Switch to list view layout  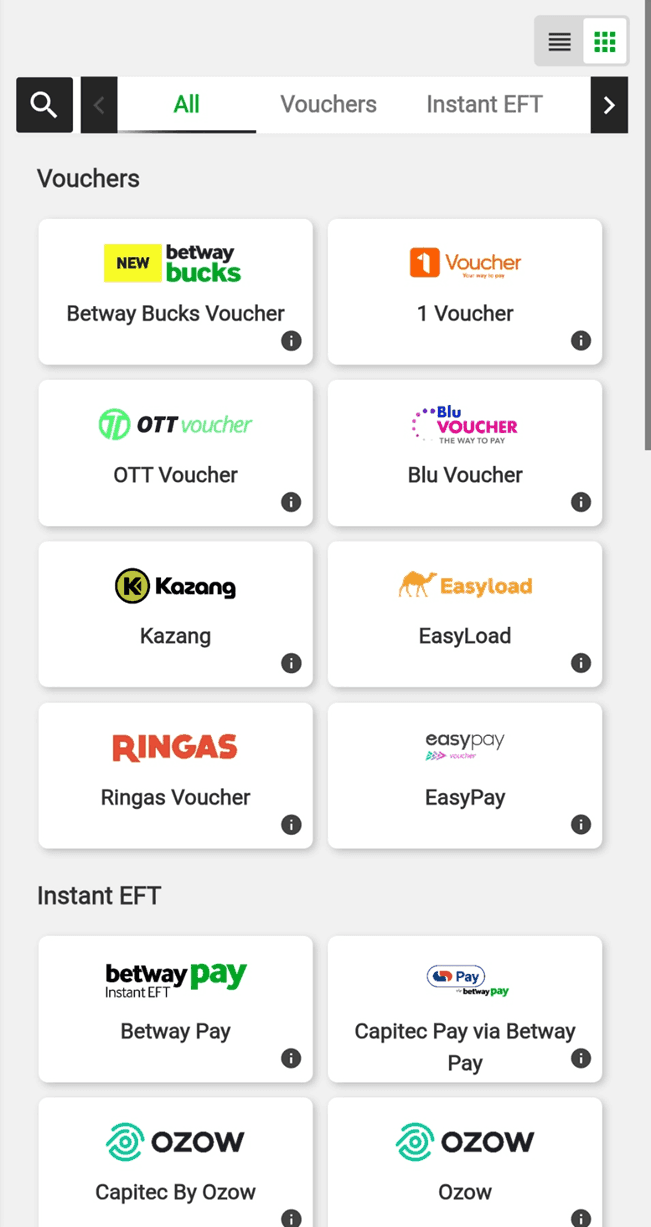[559, 42]
